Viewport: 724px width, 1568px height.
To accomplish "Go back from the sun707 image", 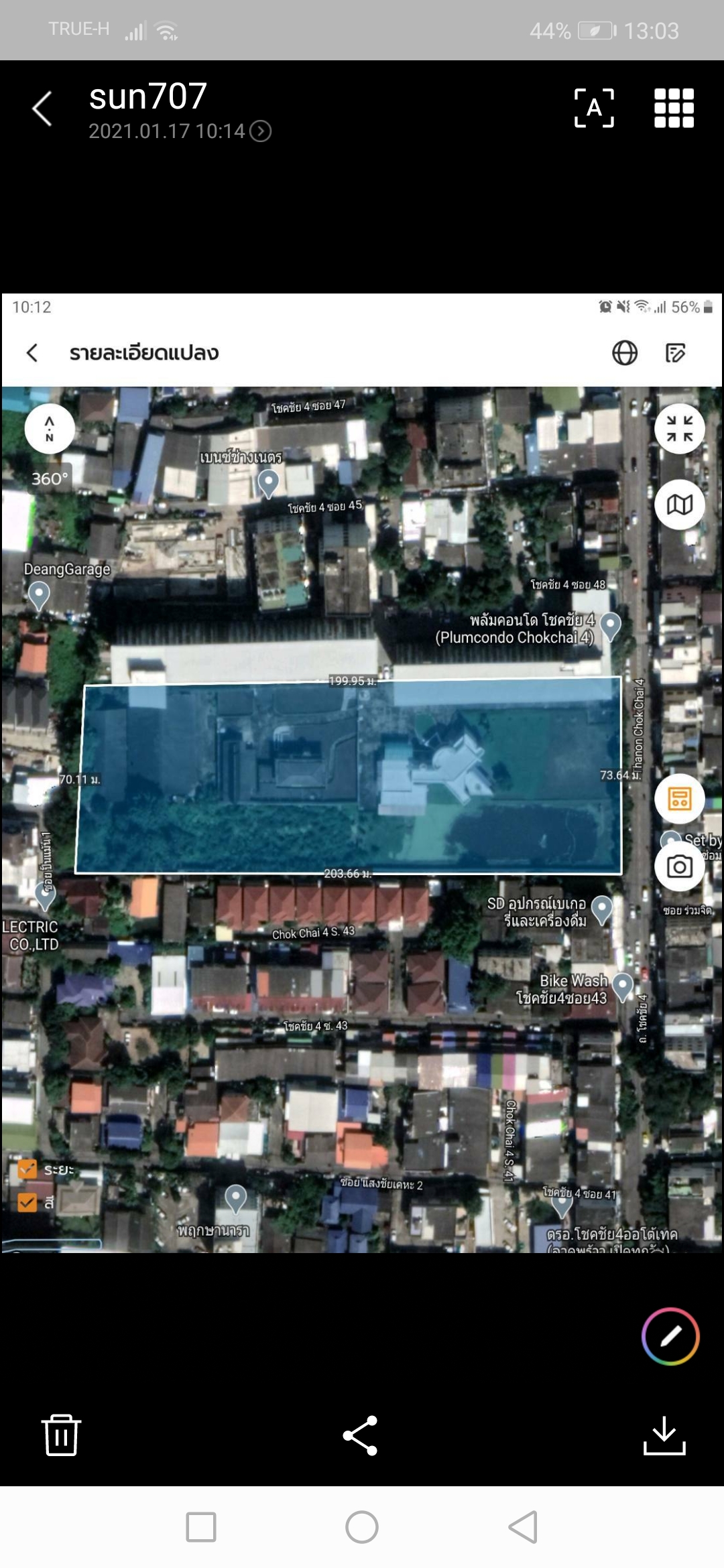I will pos(42,109).
